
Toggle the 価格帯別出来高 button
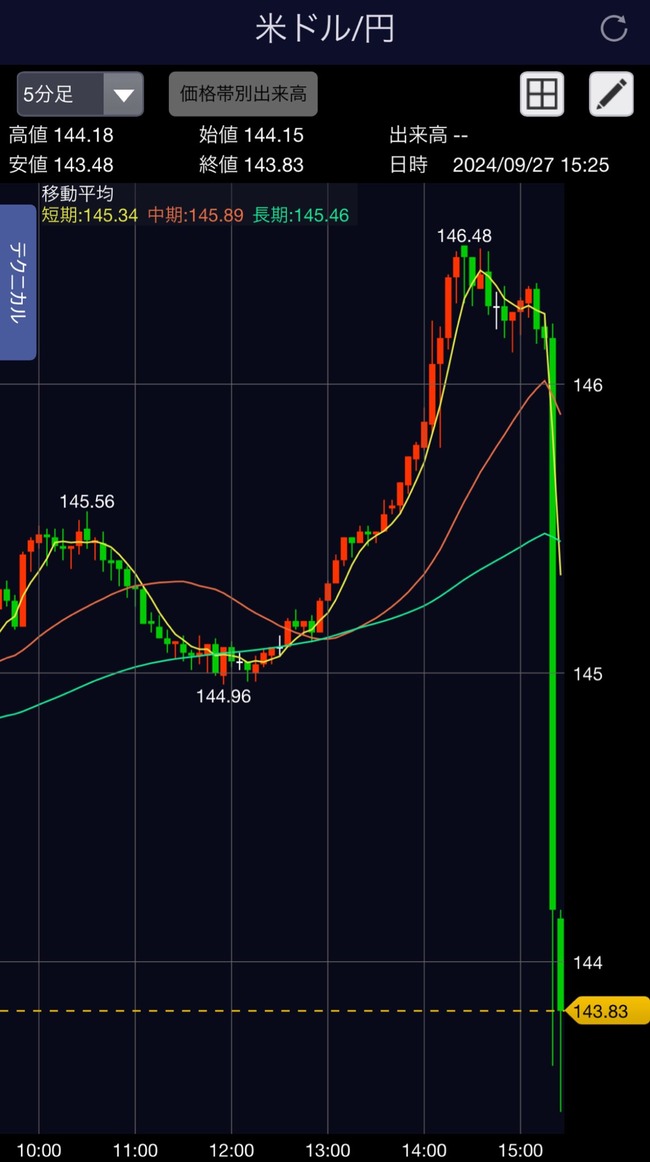click(x=243, y=94)
